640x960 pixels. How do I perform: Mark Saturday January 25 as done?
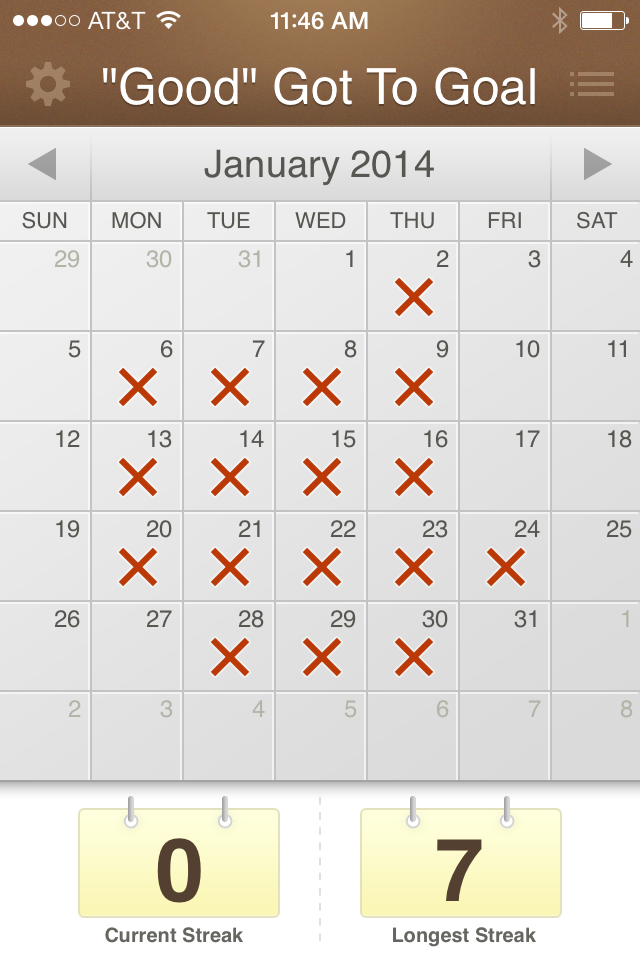(597, 557)
